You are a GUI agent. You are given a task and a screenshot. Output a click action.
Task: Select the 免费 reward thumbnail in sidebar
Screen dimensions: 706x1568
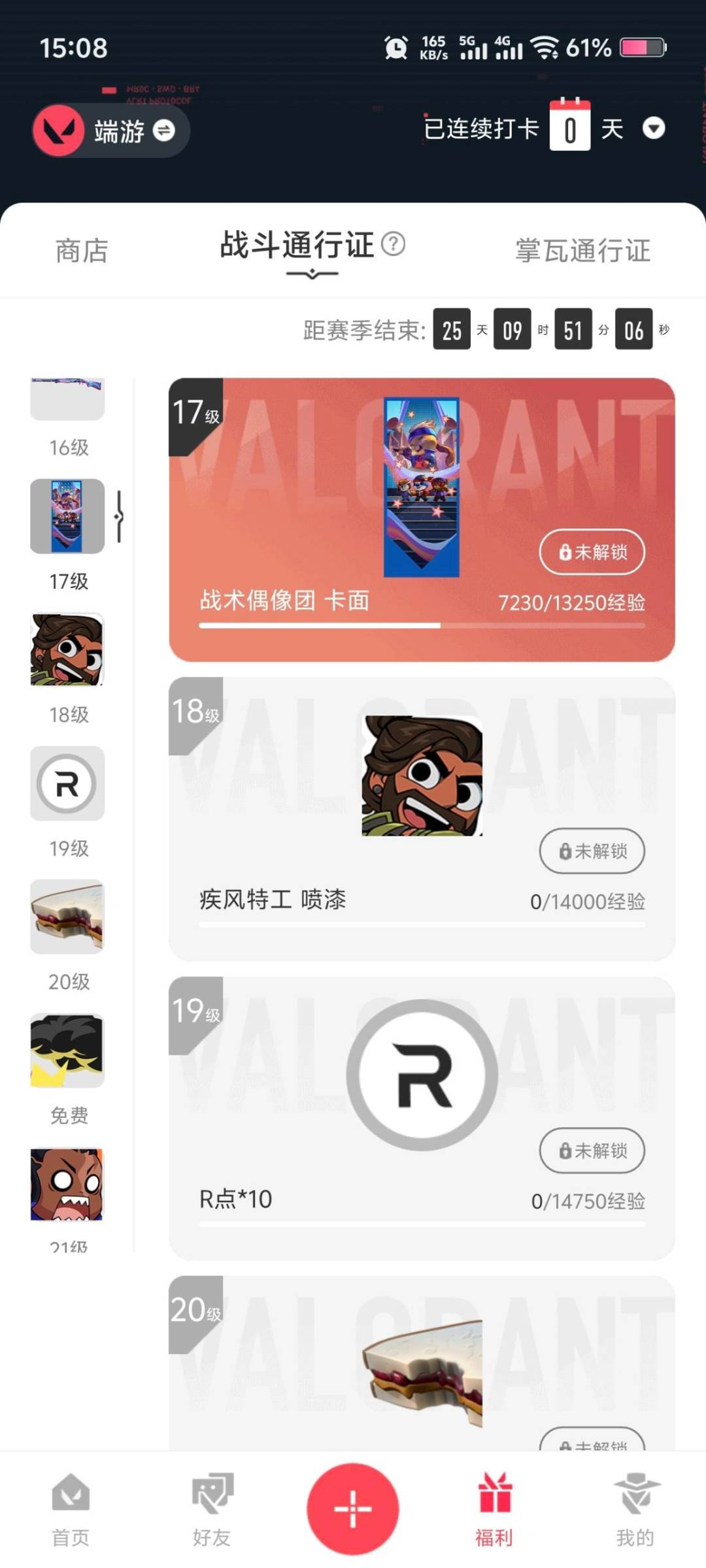(x=67, y=1050)
